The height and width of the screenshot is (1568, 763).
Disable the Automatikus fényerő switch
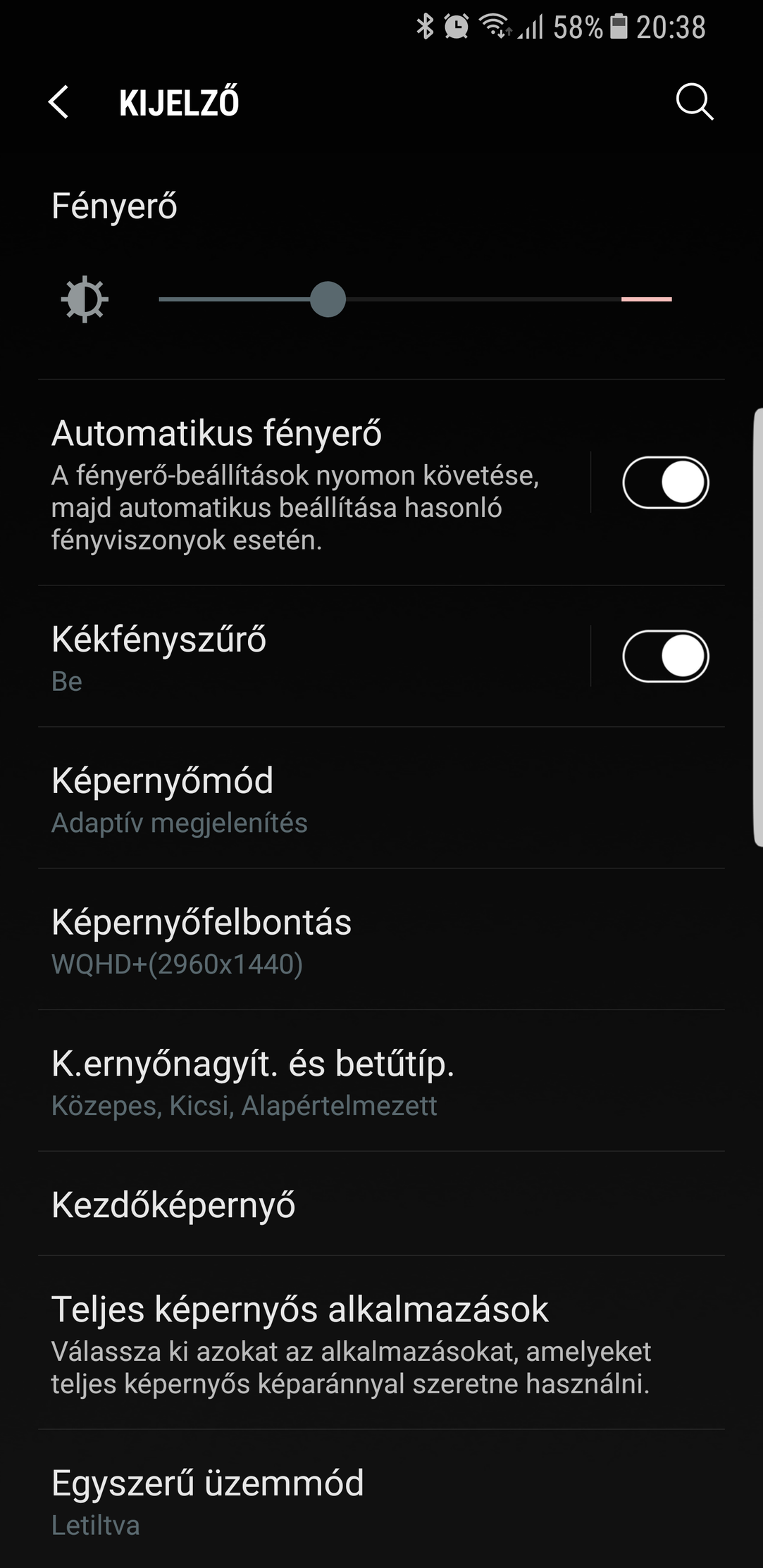[x=665, y=483]
